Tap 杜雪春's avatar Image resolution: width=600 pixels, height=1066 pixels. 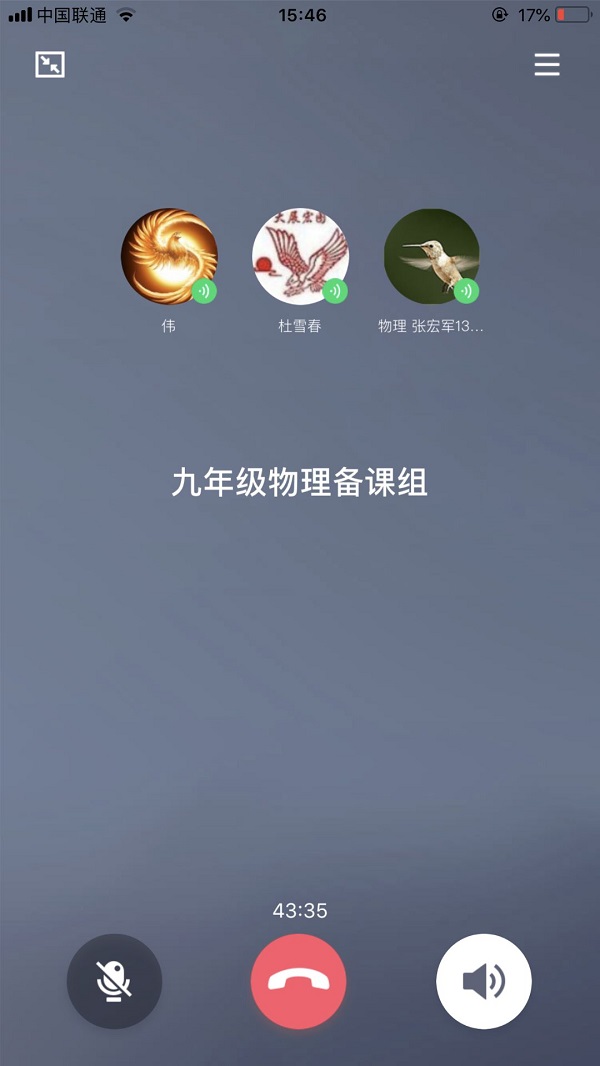click(300, 256)
